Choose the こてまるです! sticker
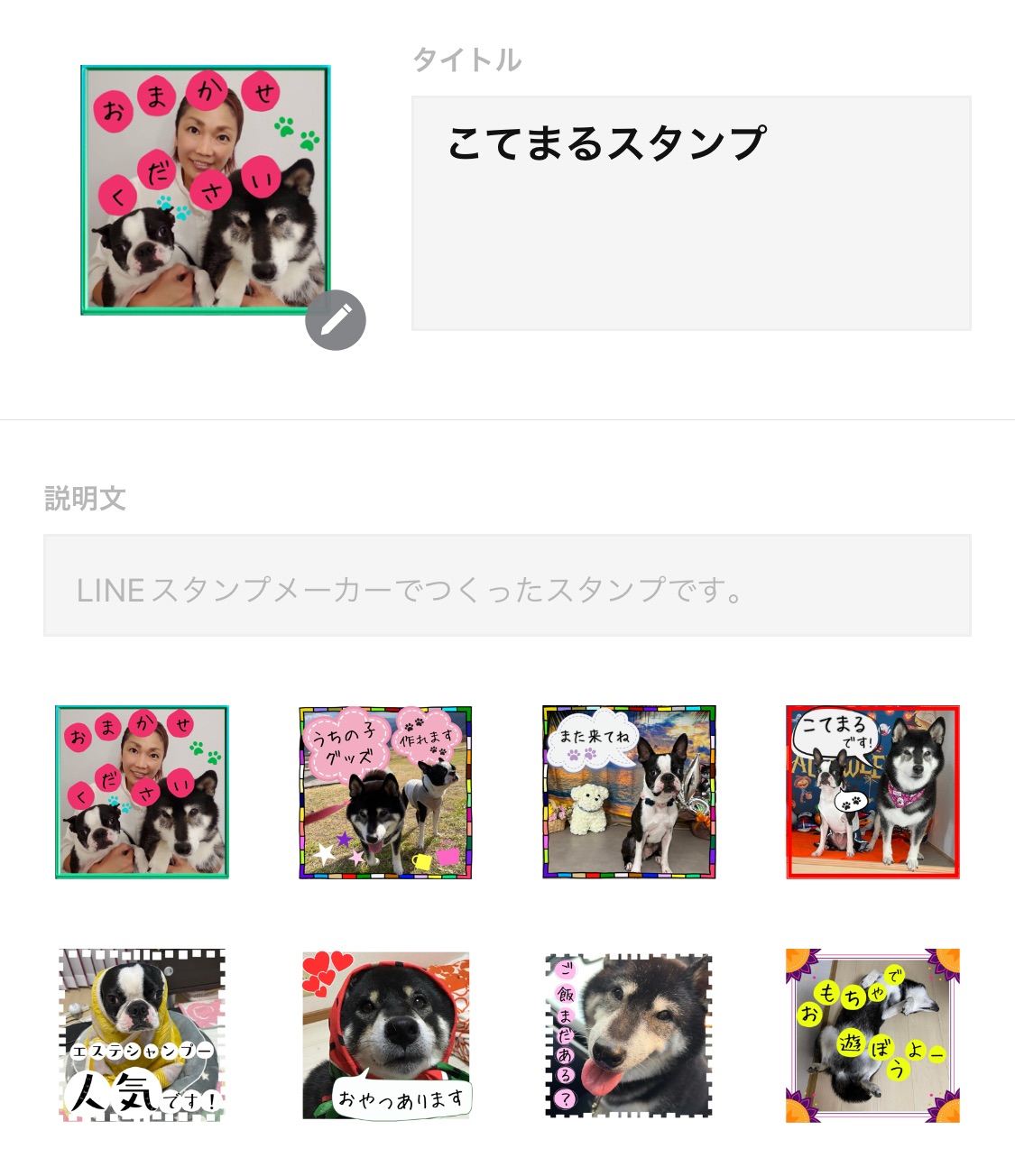Screen dimensions: 1015x1176 pyautogui.click(x=872, y=792)
